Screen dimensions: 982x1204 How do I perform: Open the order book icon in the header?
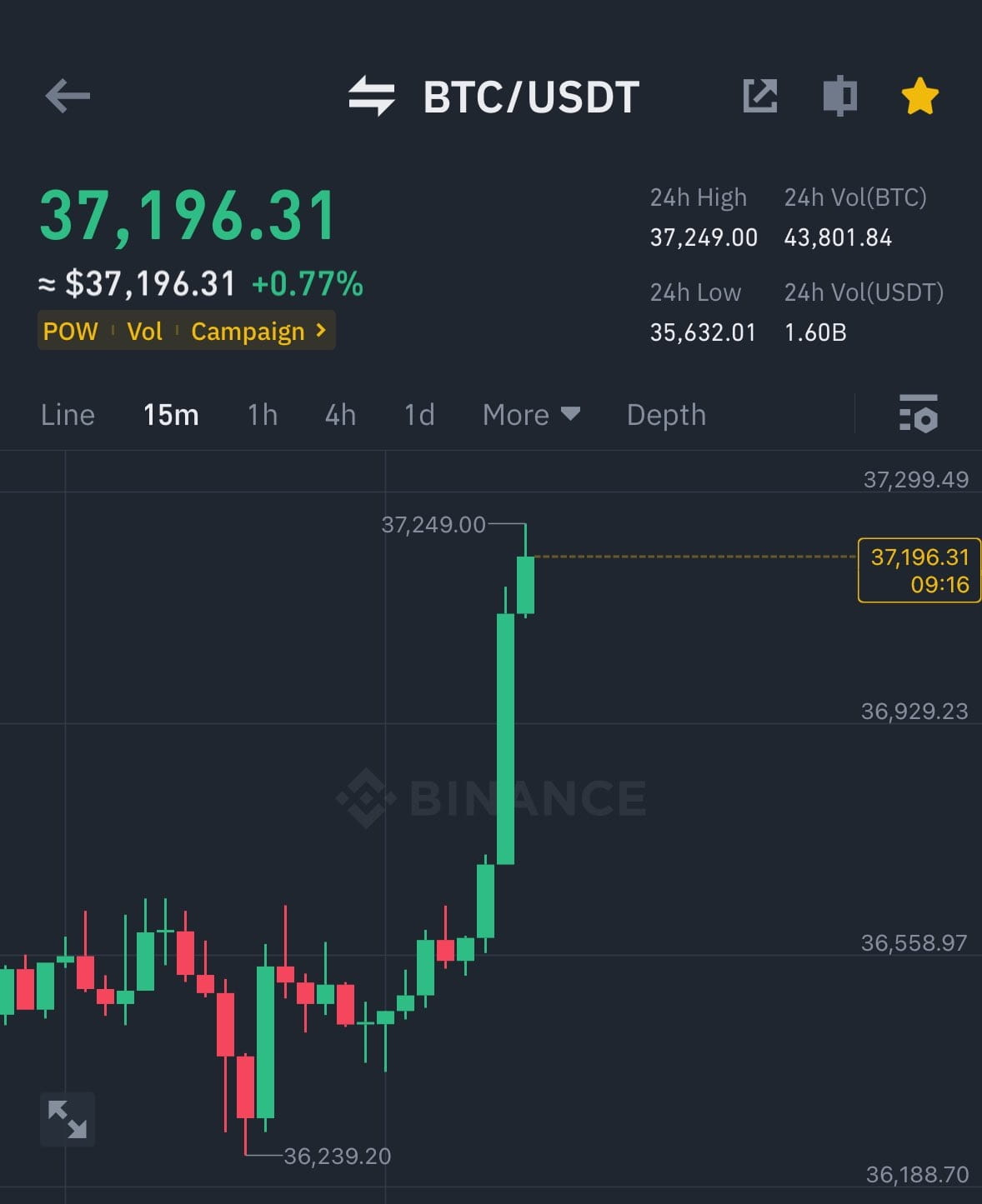(840, 96)
